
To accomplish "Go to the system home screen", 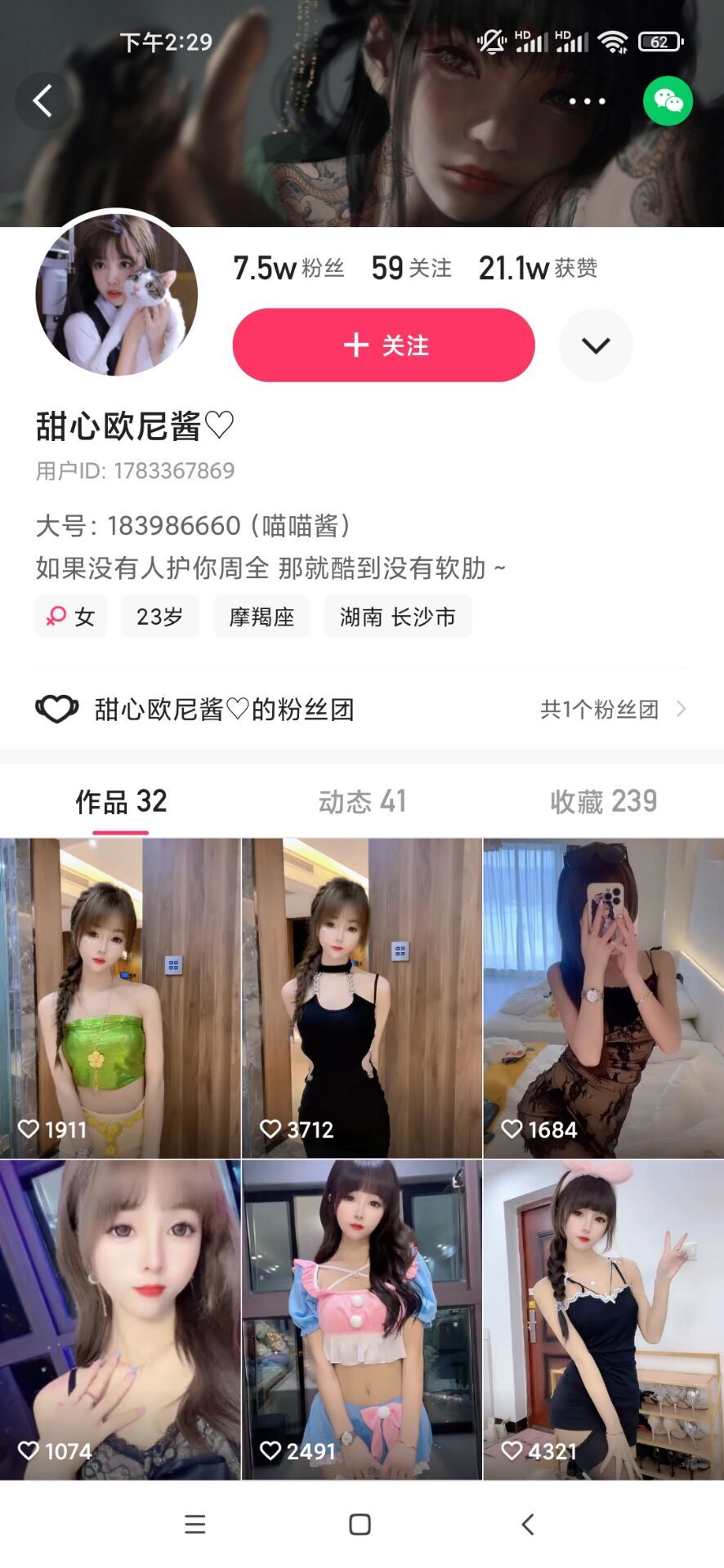I will (x=360, y=1524).
